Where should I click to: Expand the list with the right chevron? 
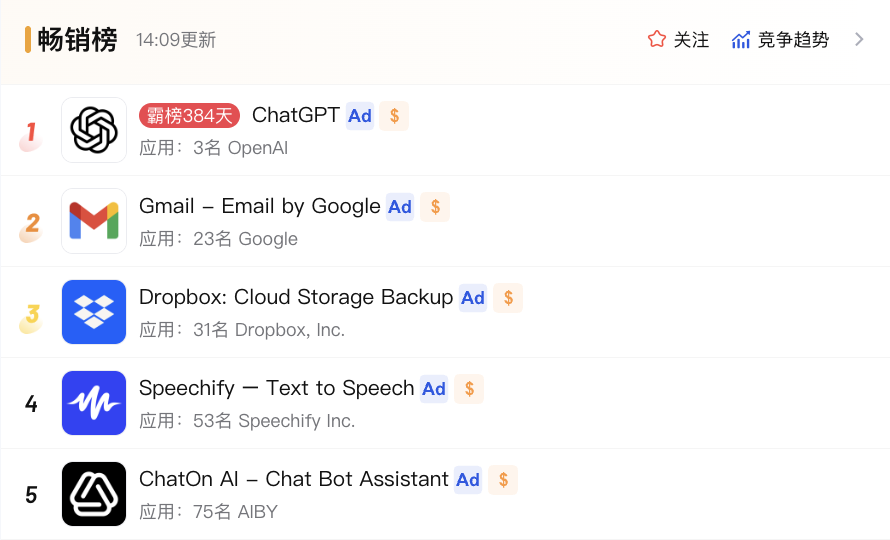[x=859, y=40]
